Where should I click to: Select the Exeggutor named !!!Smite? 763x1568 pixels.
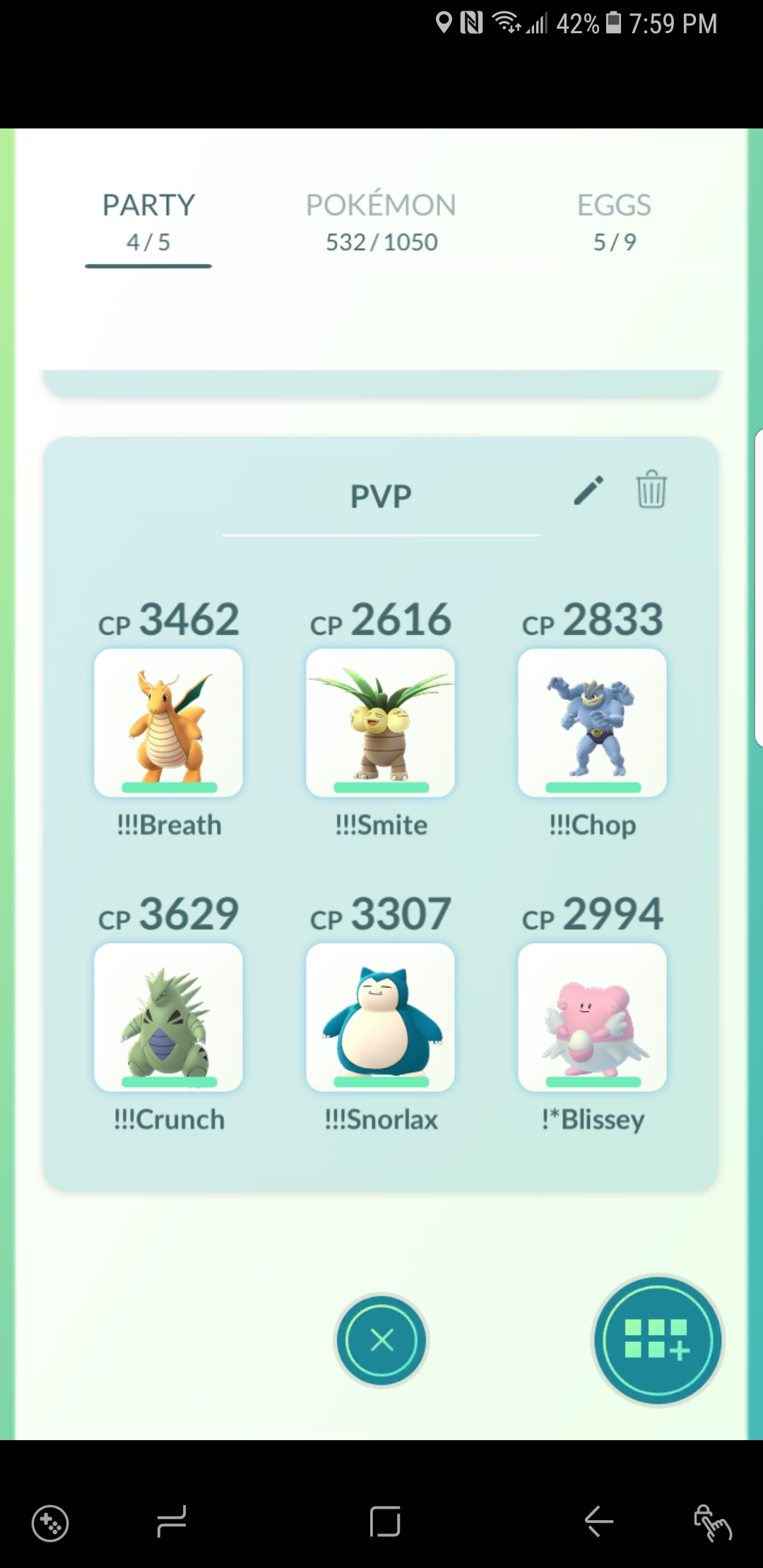[380, 723]
